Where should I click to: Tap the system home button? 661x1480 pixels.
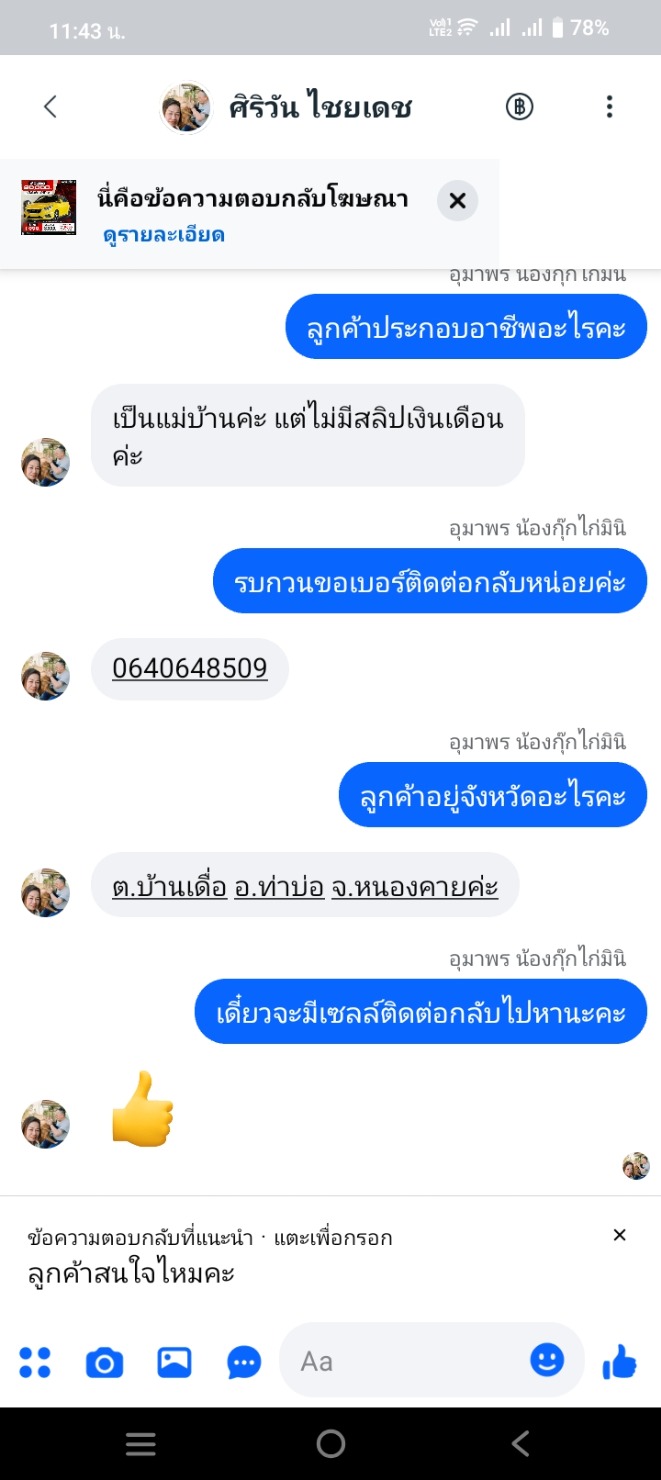click(330, 1443)
